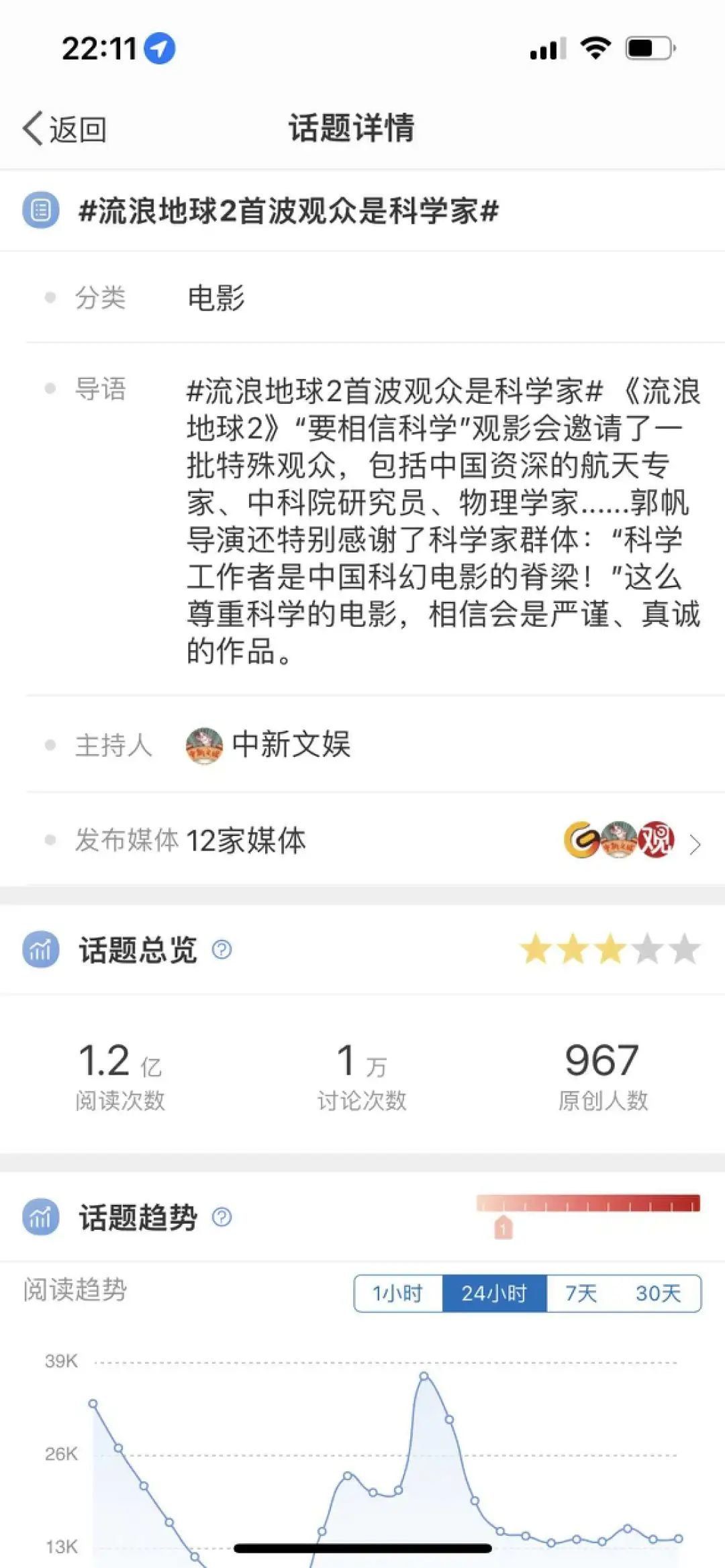Show help for 话题趋势
This screenshot has width=725, height=1568.
click(222, 1216)
